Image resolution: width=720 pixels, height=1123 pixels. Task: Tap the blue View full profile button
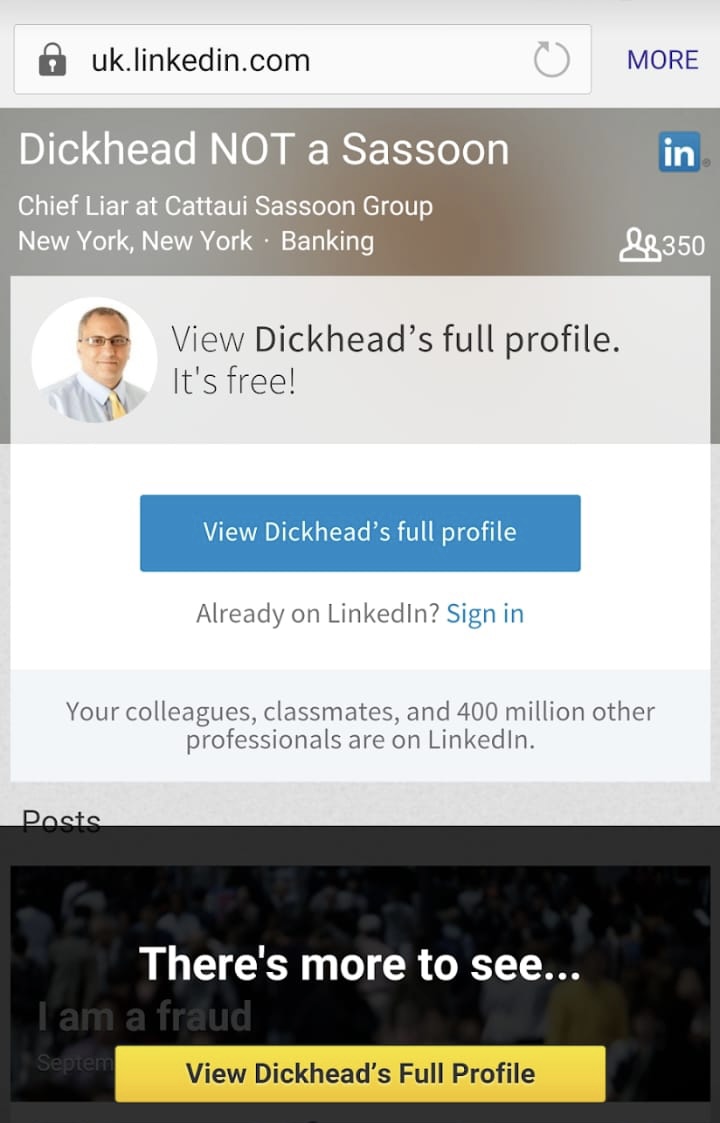click(360, 532)
